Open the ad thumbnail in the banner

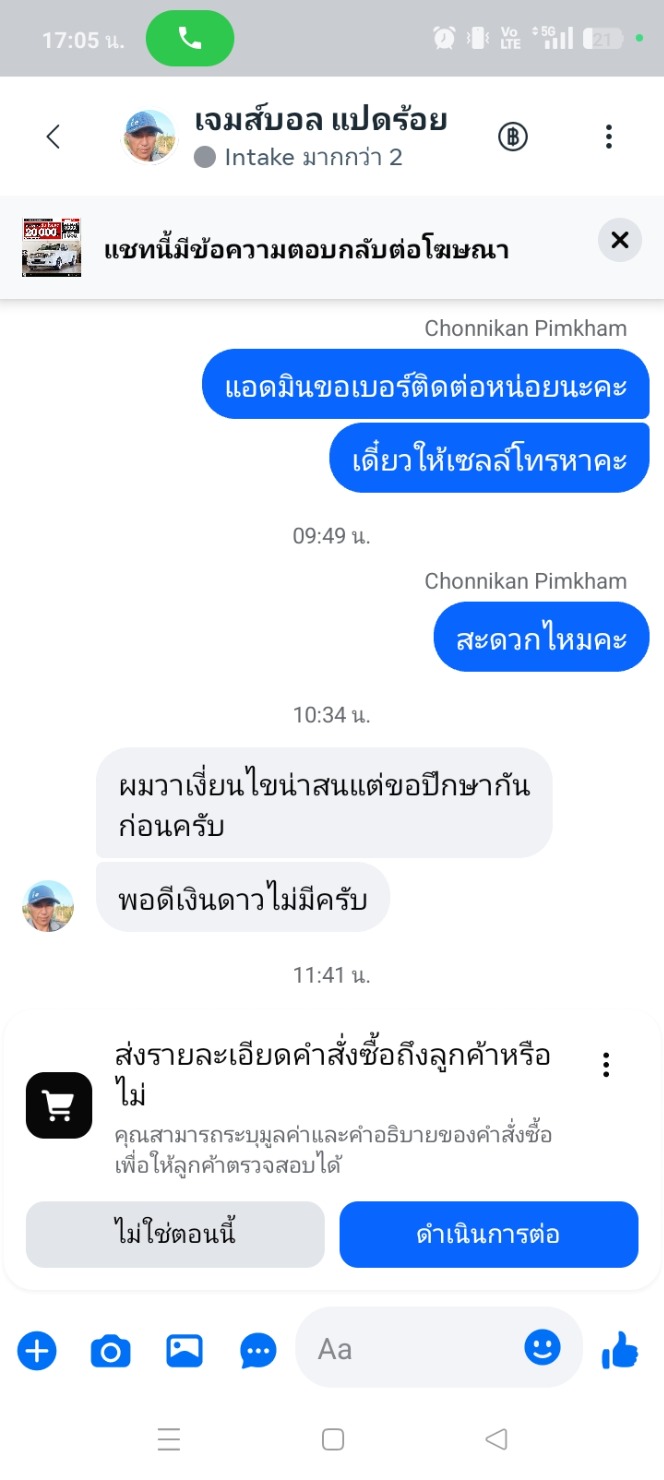[x=51, y=247]
